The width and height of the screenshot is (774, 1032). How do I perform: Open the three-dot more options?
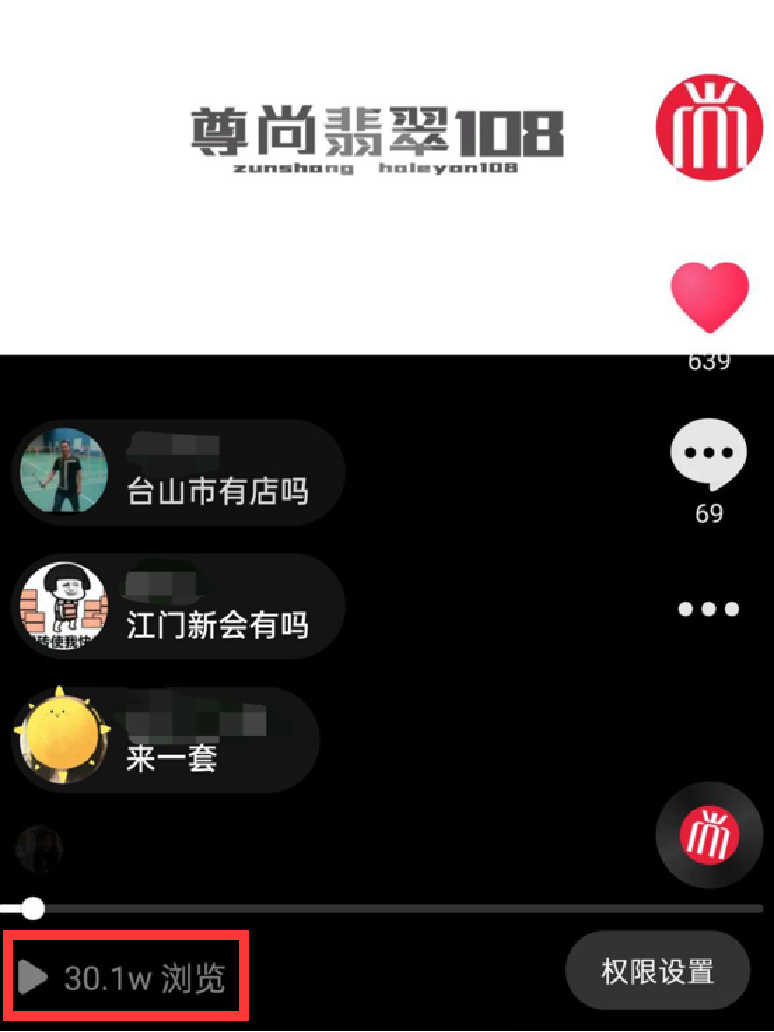click(708, 609)
